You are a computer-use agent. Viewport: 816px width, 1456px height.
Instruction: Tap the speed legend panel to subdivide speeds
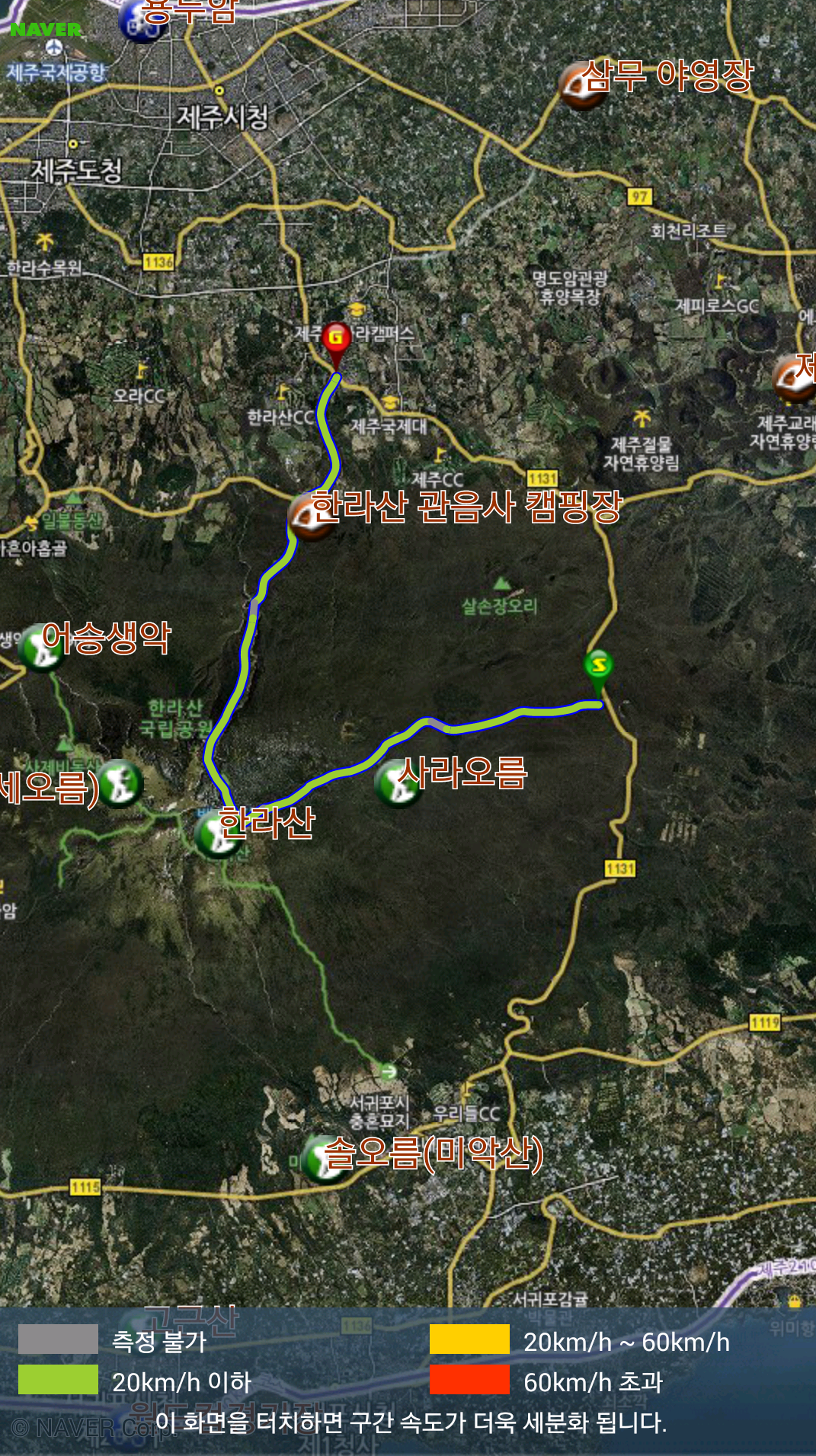click(x=408, y=1381)
